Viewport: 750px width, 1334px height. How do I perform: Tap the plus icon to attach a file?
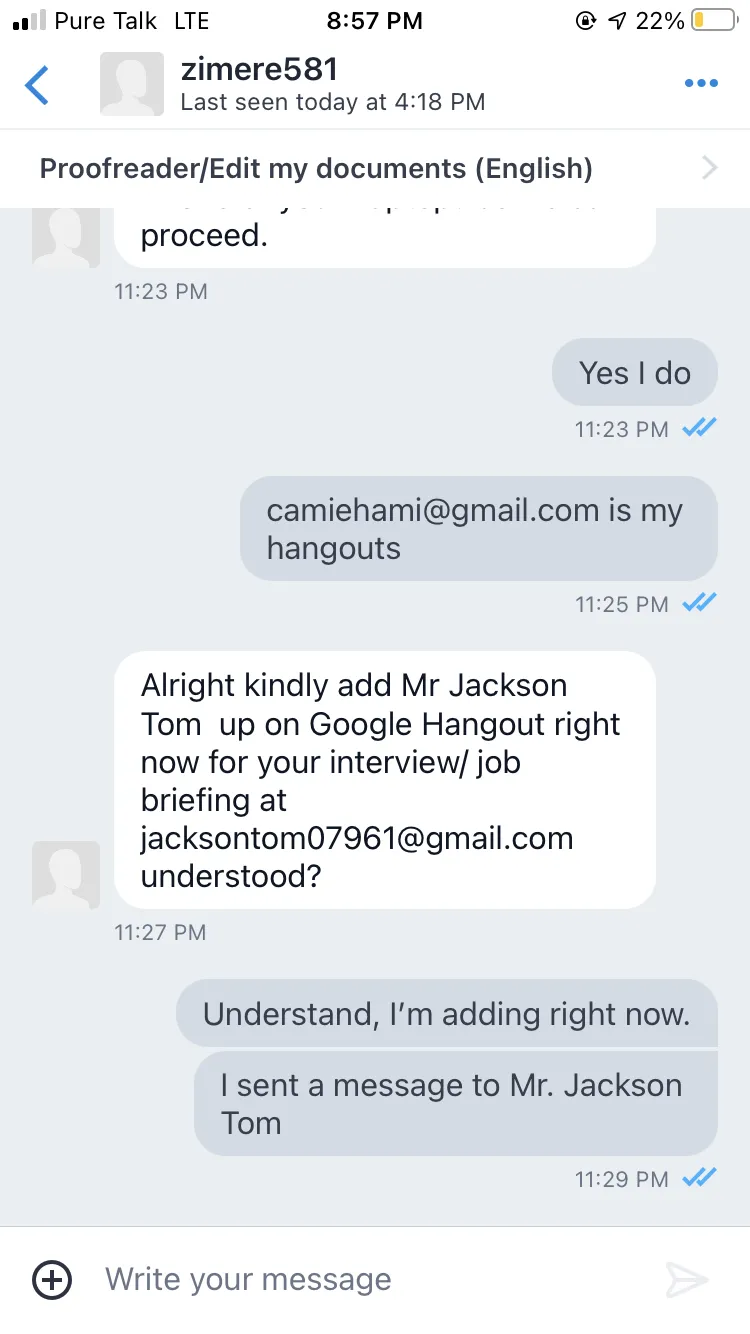click(x=52, y=1279)
